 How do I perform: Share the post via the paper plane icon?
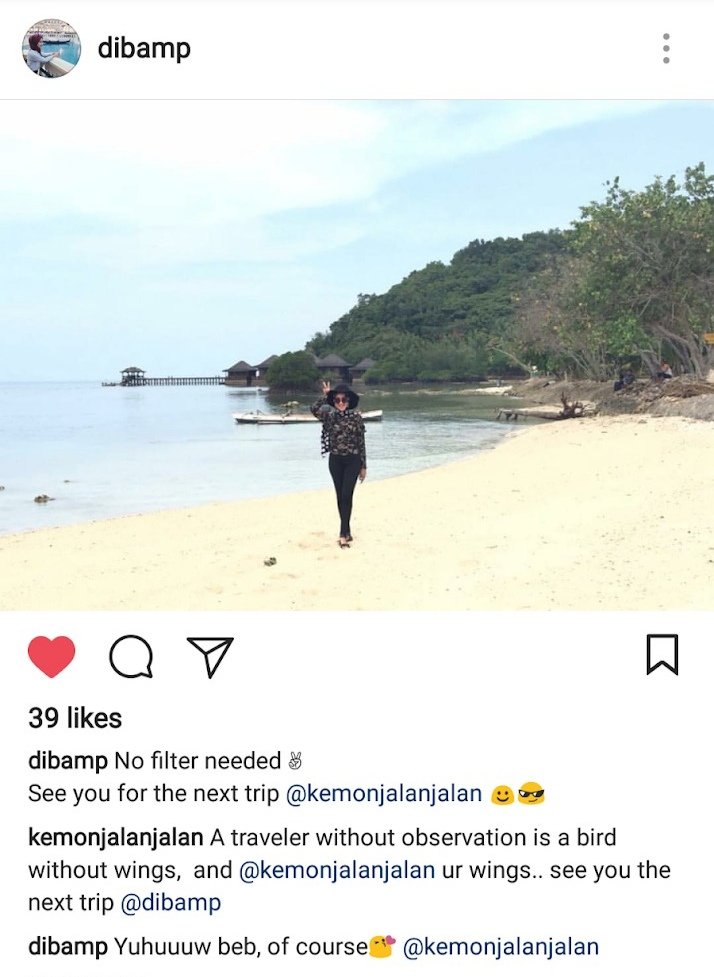click(210, 657)
